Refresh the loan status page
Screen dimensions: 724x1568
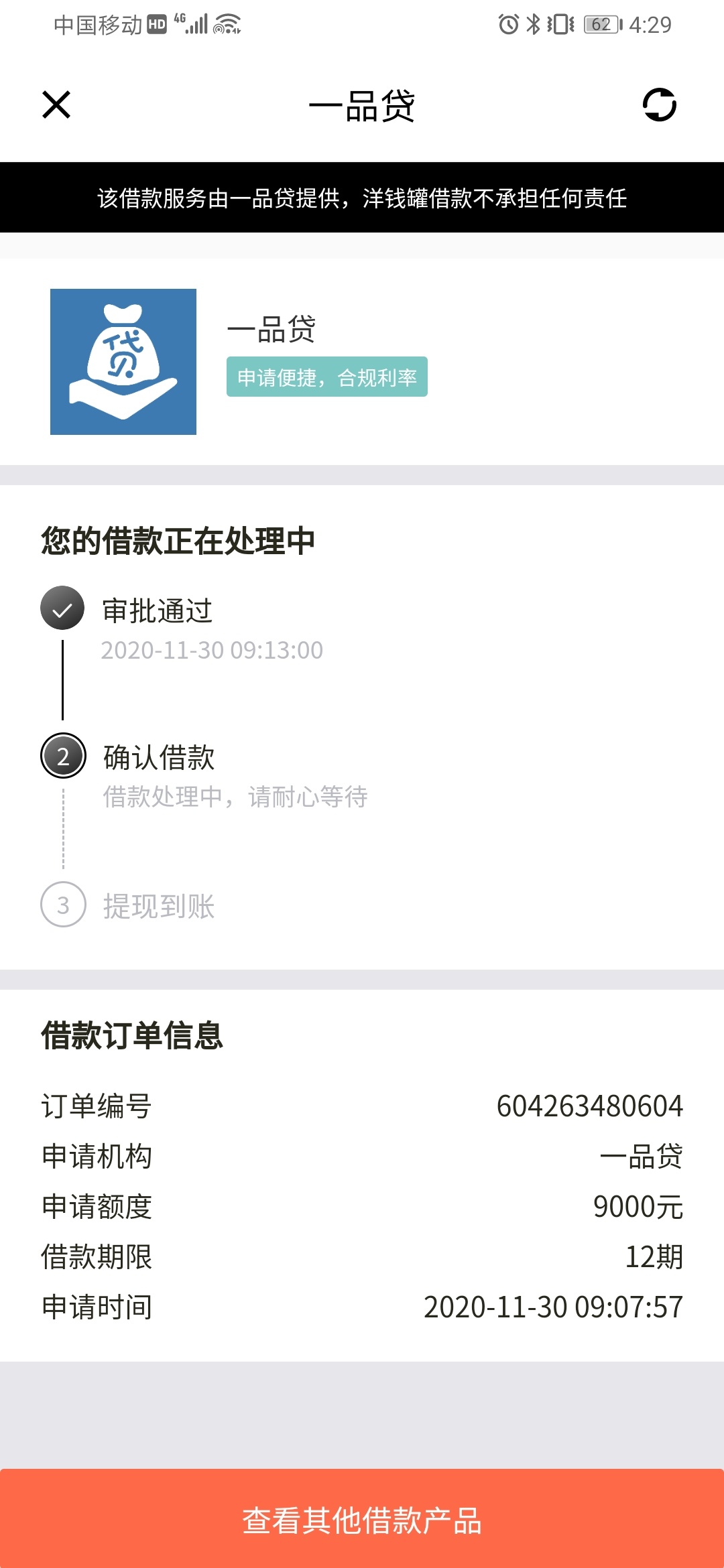click(660, 105)
